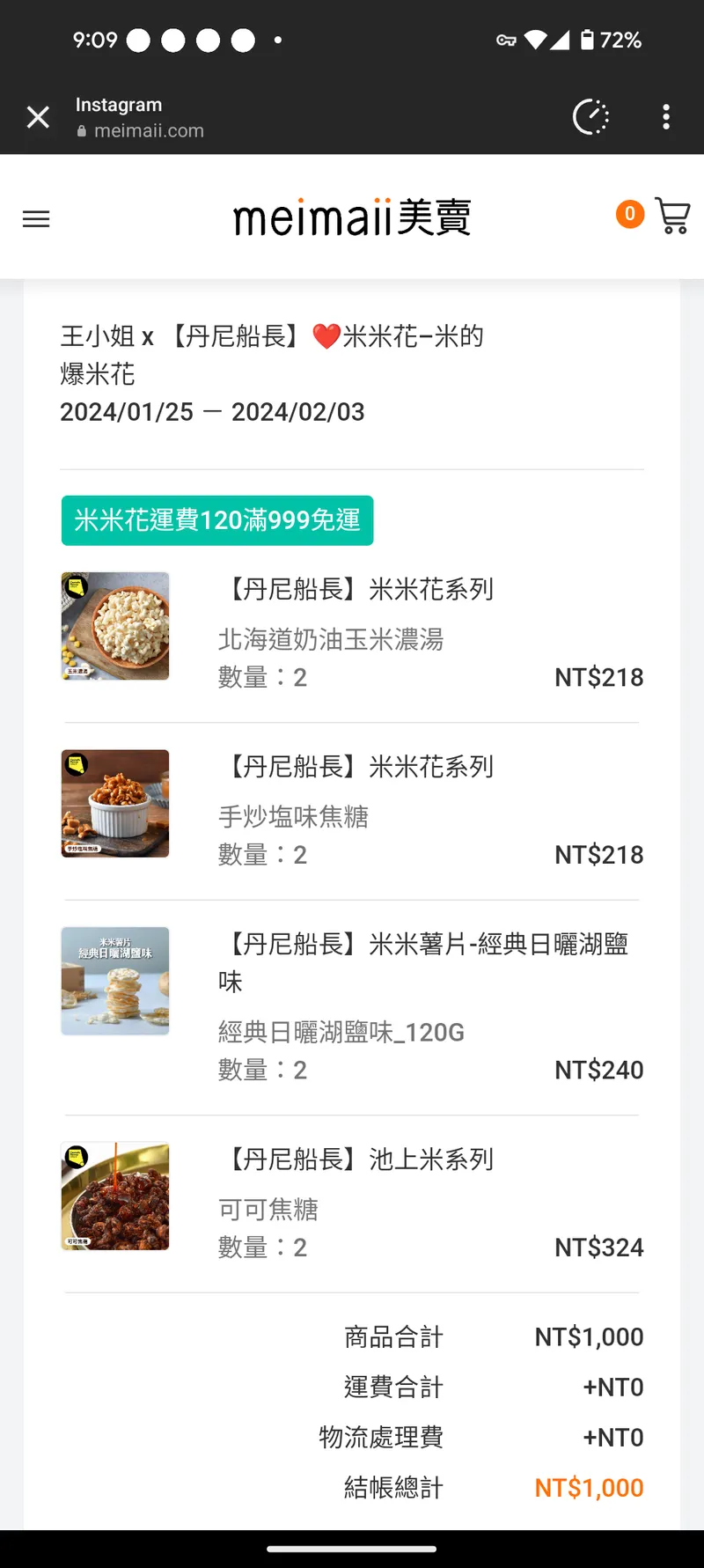The height and width of the screenshot is (1568, 704).
Task: Tap the browser speed indicator icon
Action: (x=591, y=117)
